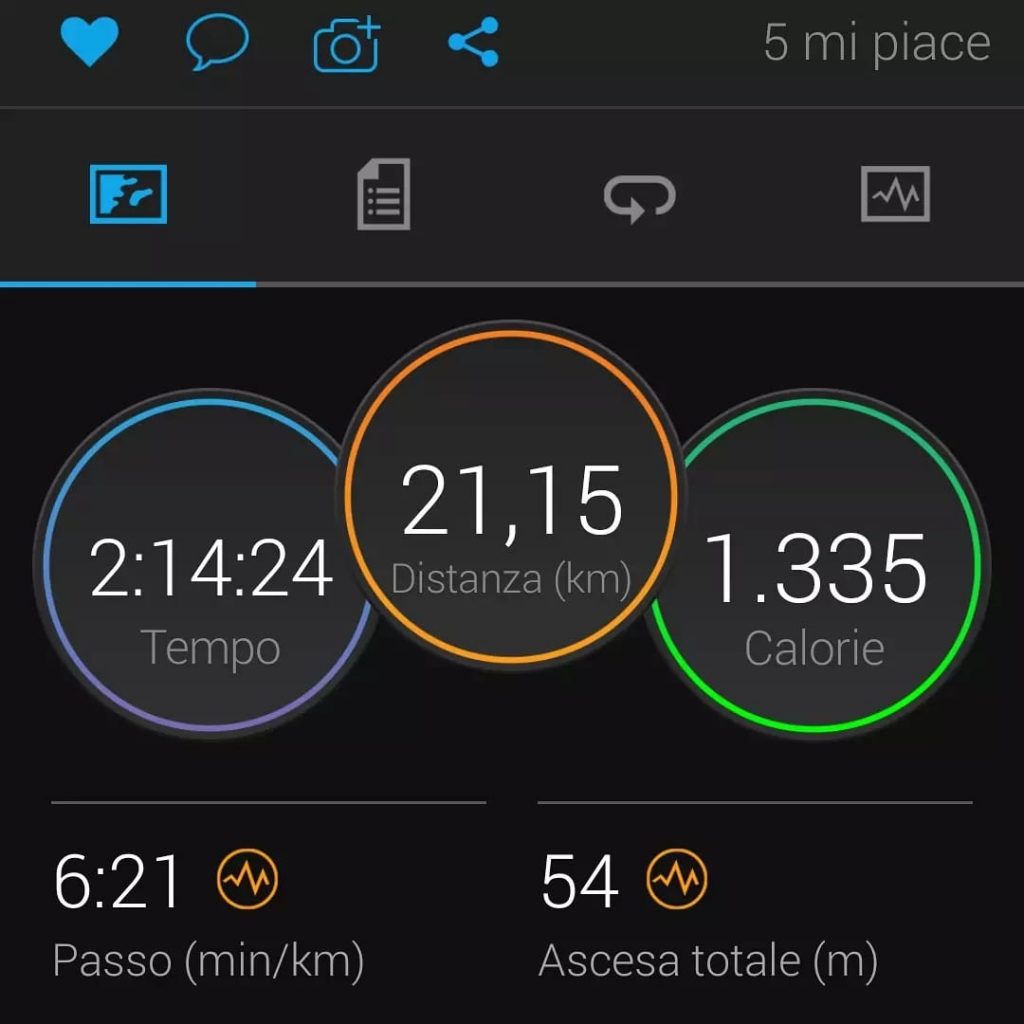Share this activity

(473, 42)
